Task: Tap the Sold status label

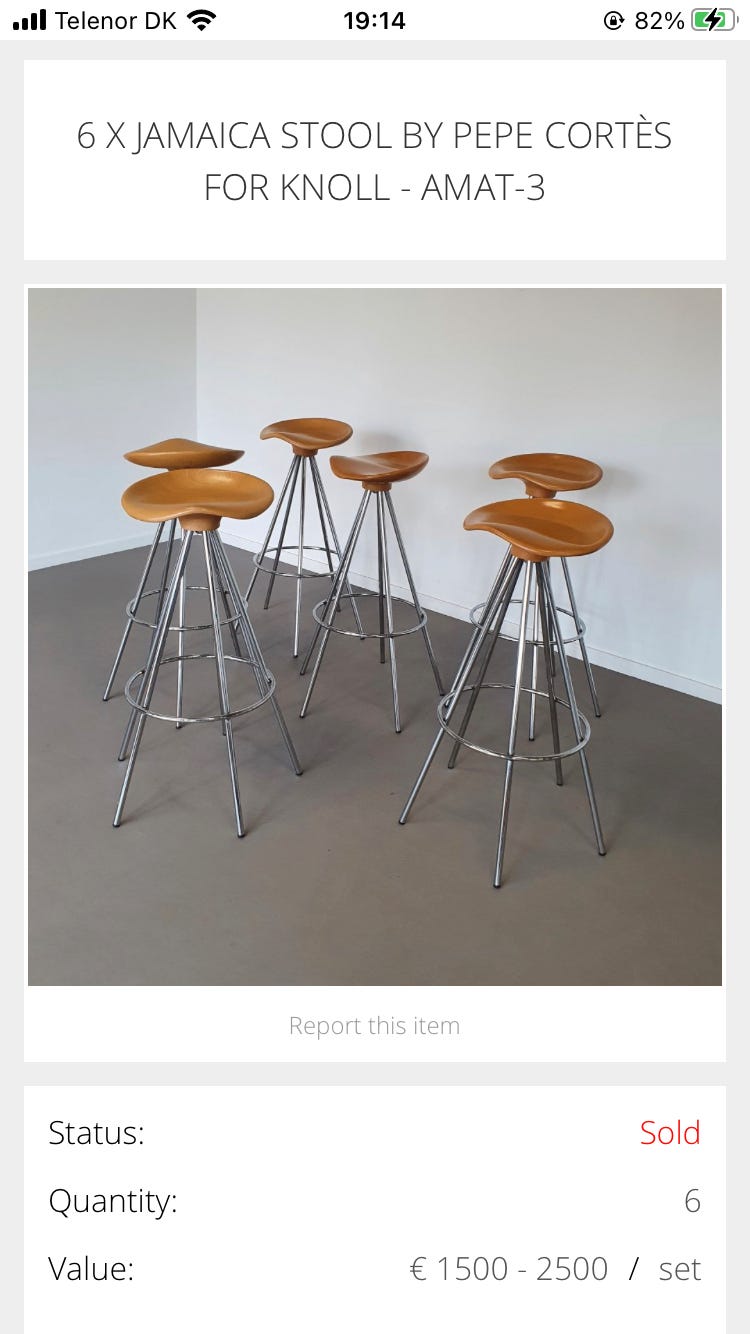Action: coord(671,1133)
